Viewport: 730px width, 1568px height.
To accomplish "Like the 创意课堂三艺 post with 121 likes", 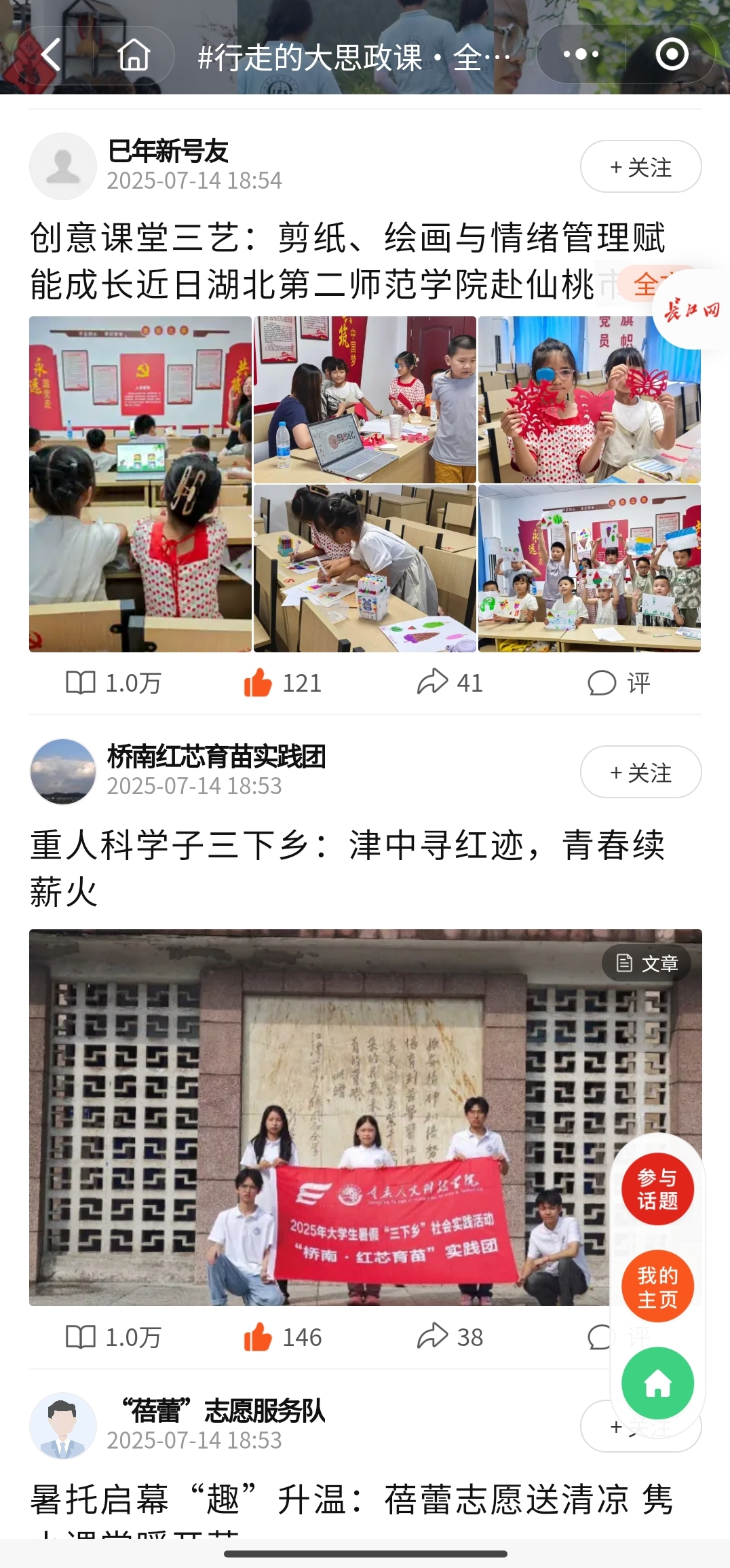I will click(282, 683).
